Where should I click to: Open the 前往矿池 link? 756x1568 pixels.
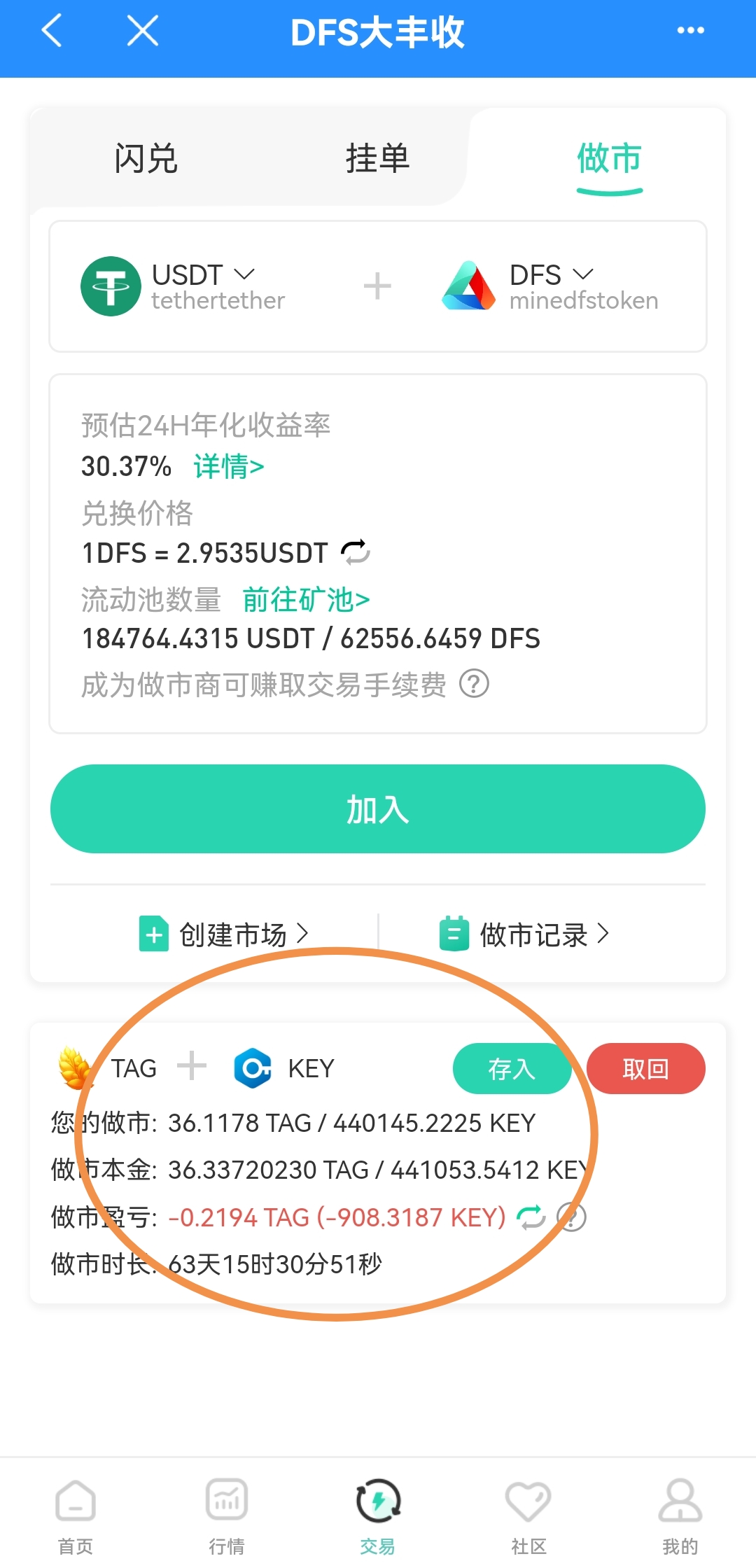[306, 600]
